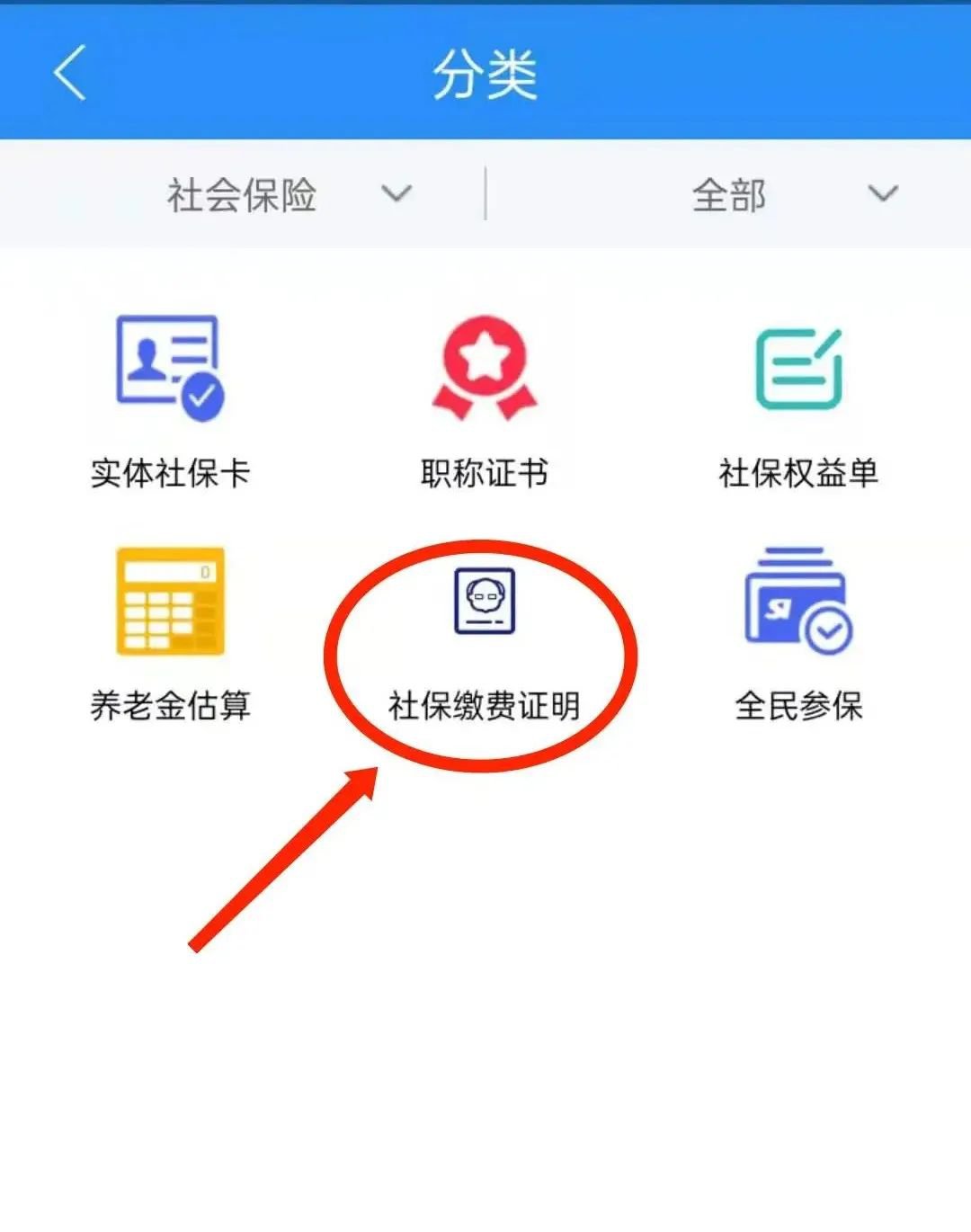View 社保权益单
This screenshot has width=971, height=1232.
798,400
